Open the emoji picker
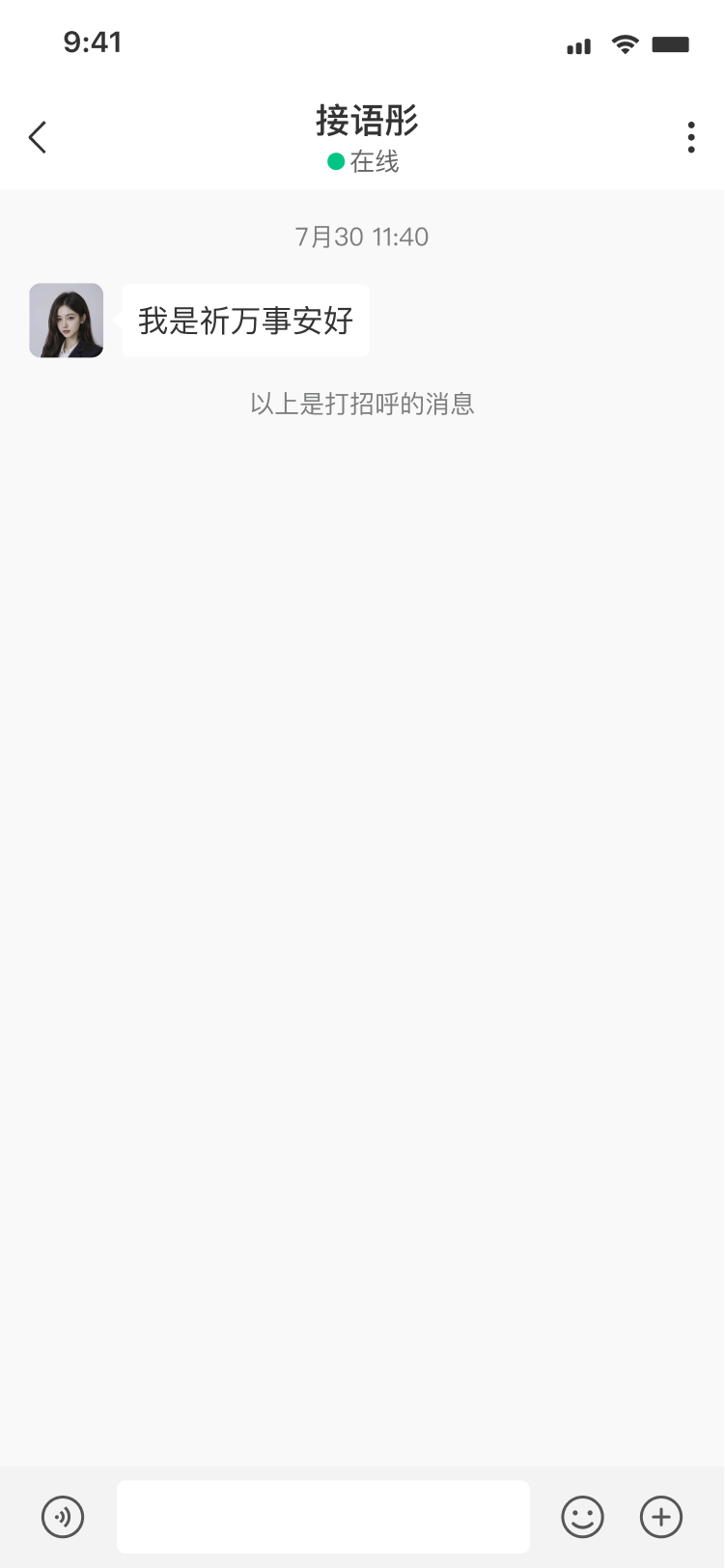This screenshot has height=1568, width=725. (583, 1517)
